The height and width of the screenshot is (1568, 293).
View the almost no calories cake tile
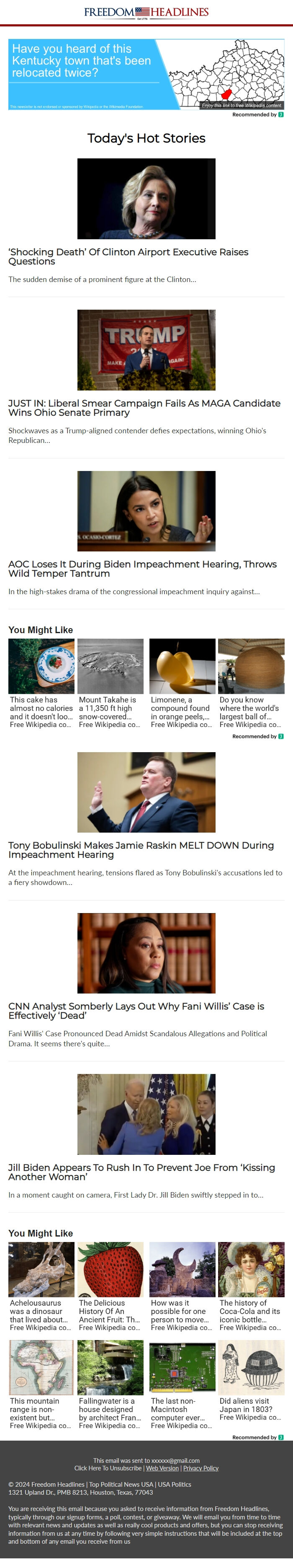pyautogui.click(x=41, y=682)
